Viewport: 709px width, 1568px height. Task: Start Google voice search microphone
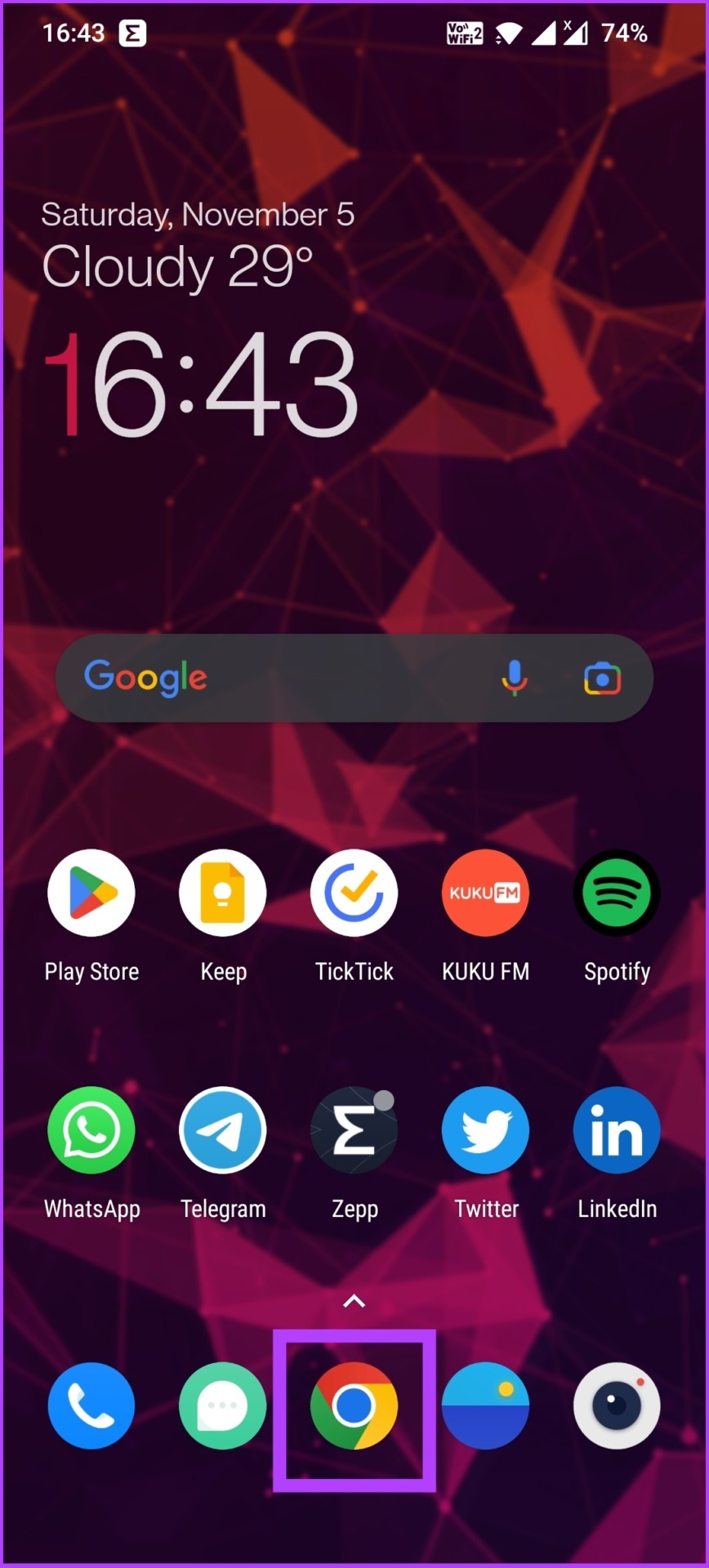click(x=514, y=678)
